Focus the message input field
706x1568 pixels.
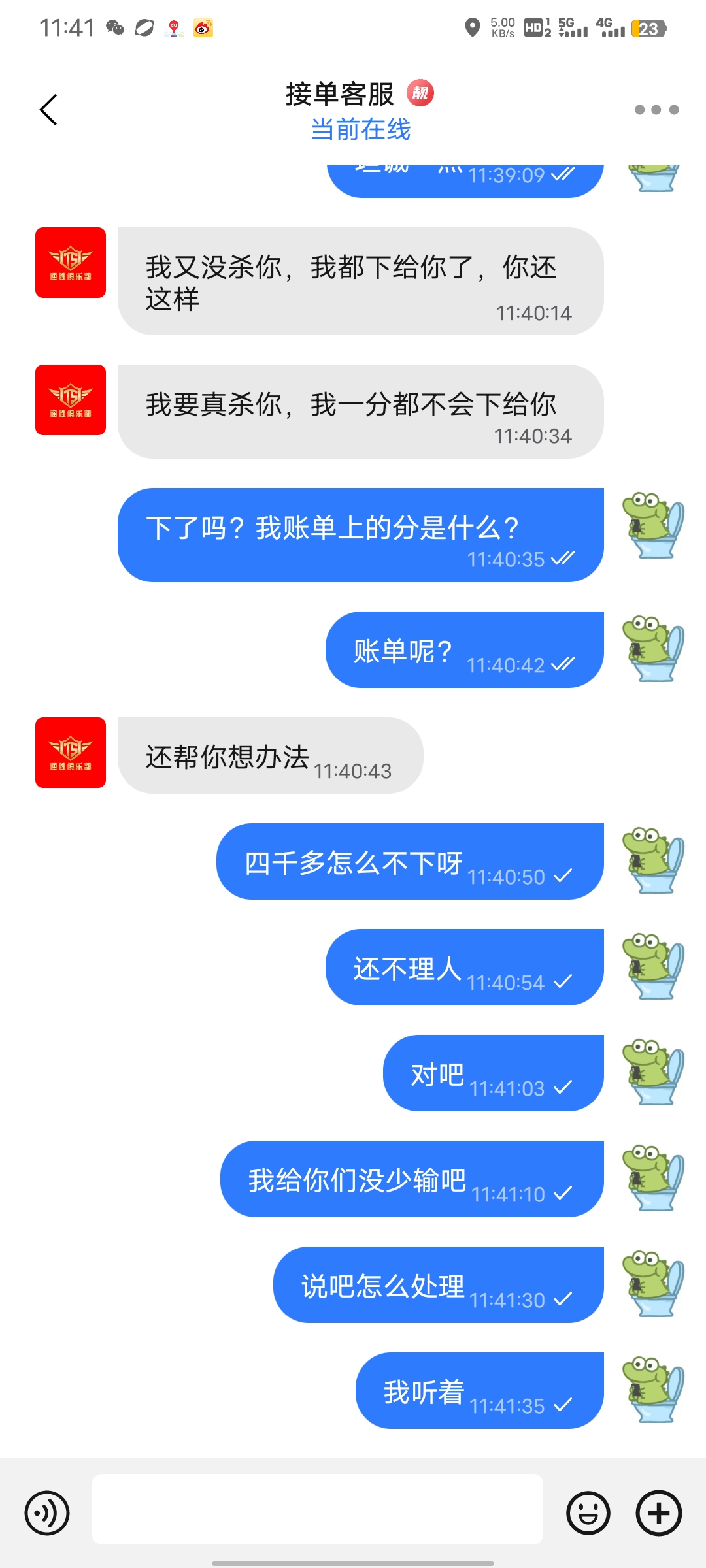coord(317,1509)
